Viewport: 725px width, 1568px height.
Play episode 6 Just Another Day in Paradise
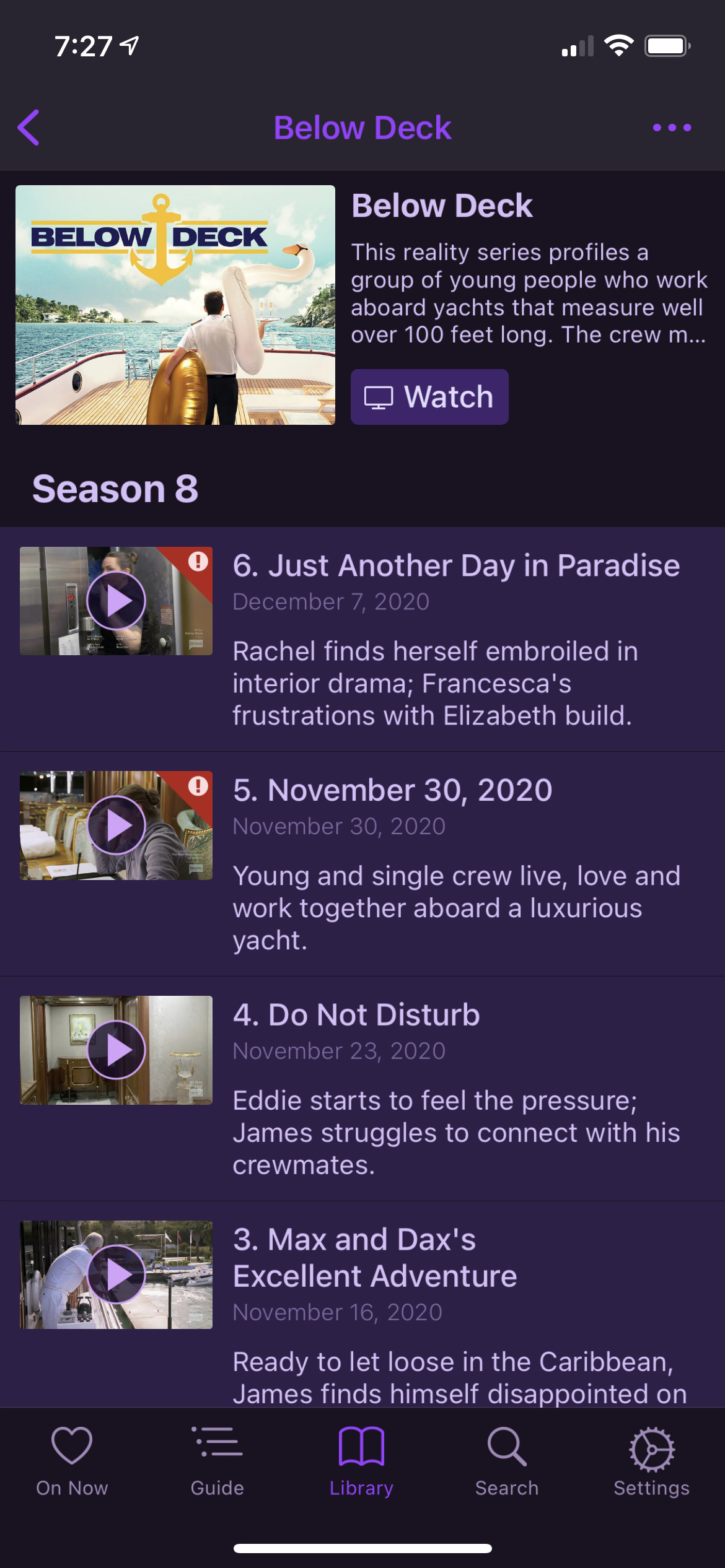click(x=116, y=601)
